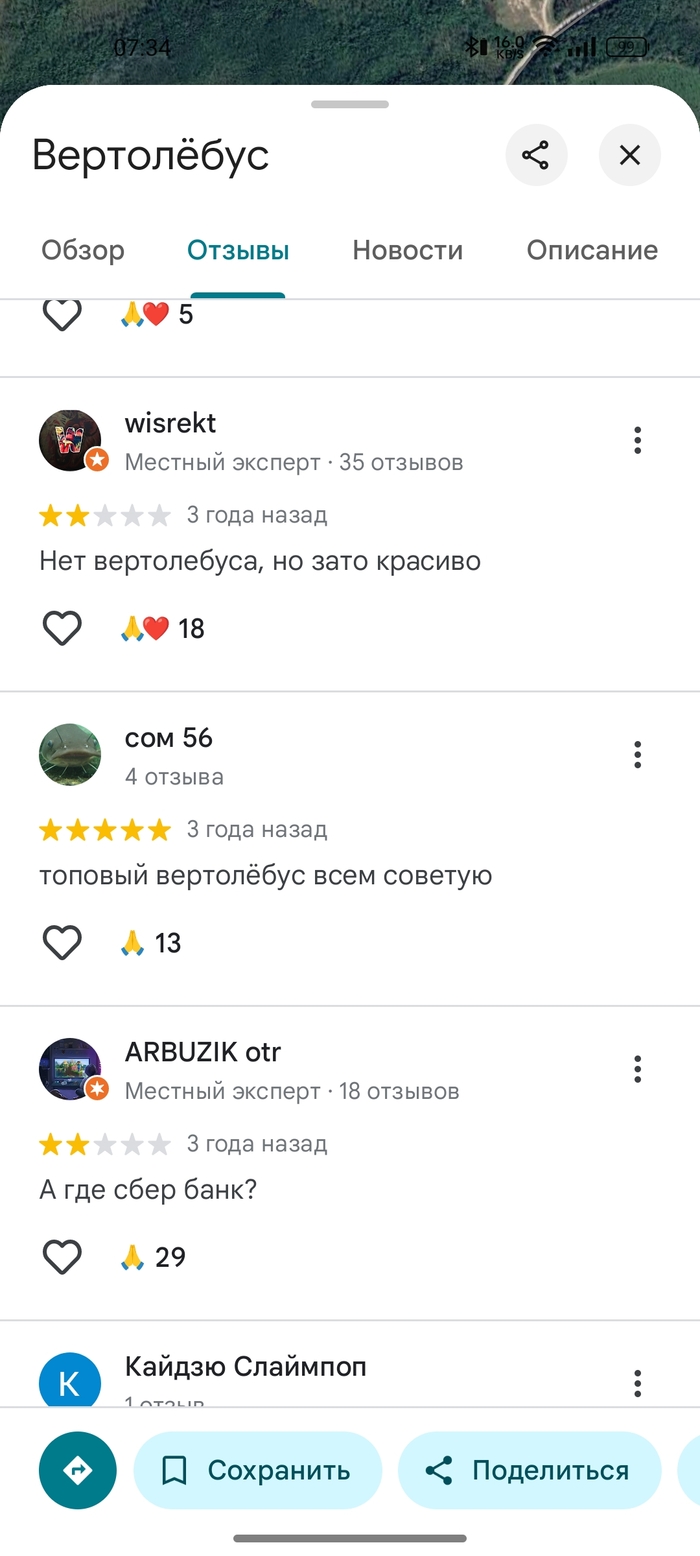Tap the Сохранить button

257,1470
